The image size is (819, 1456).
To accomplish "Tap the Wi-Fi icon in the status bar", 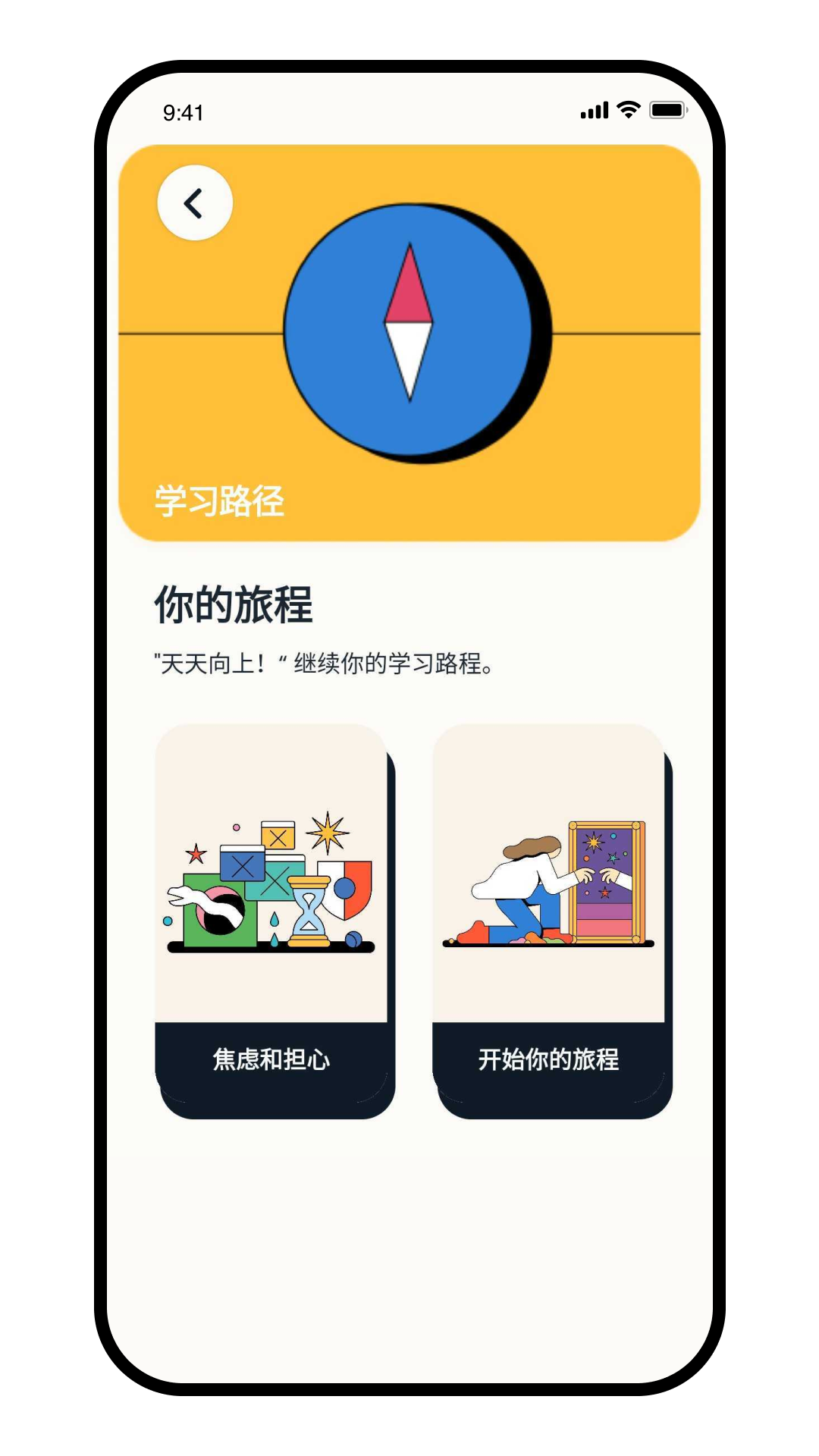I will pos(626,110).
